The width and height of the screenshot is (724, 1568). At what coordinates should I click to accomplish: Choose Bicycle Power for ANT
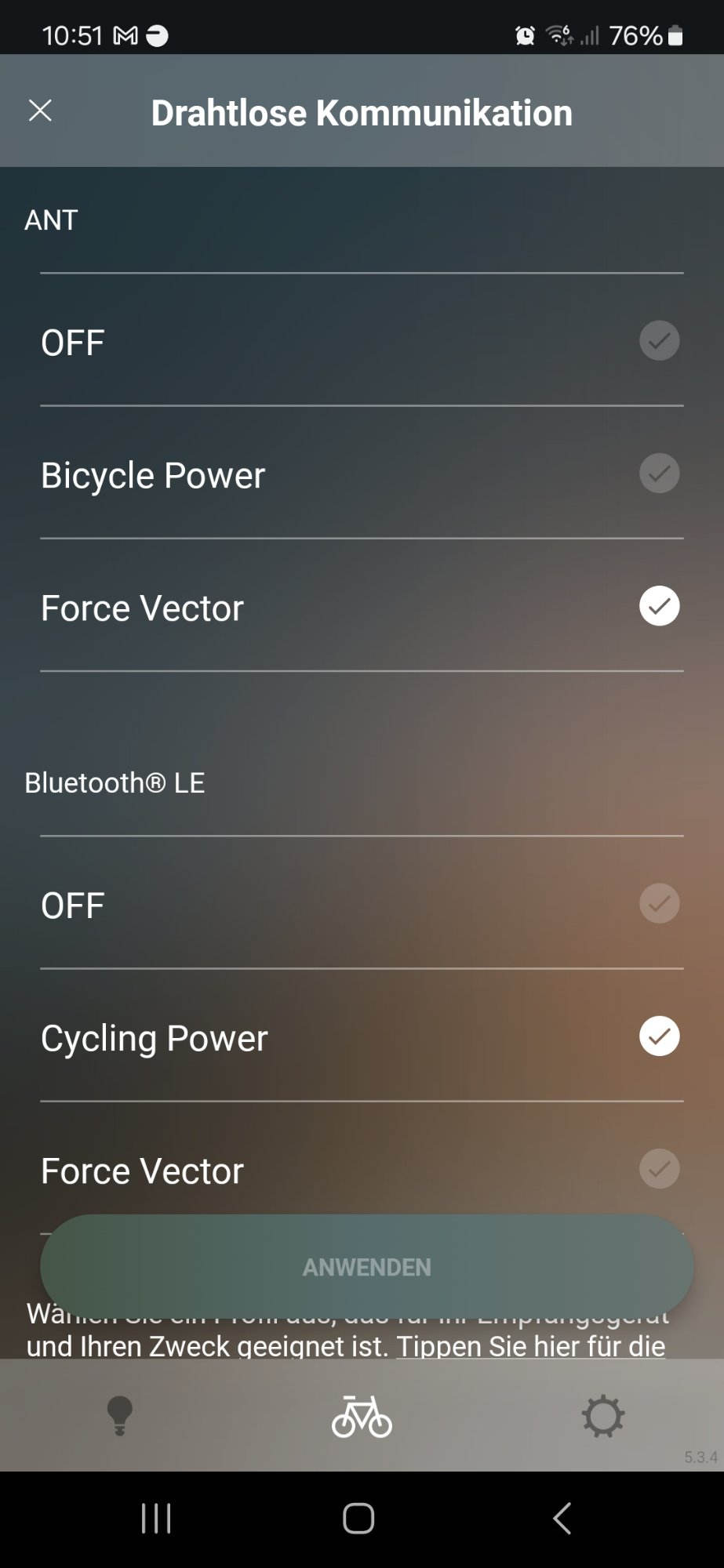point(362,473)
